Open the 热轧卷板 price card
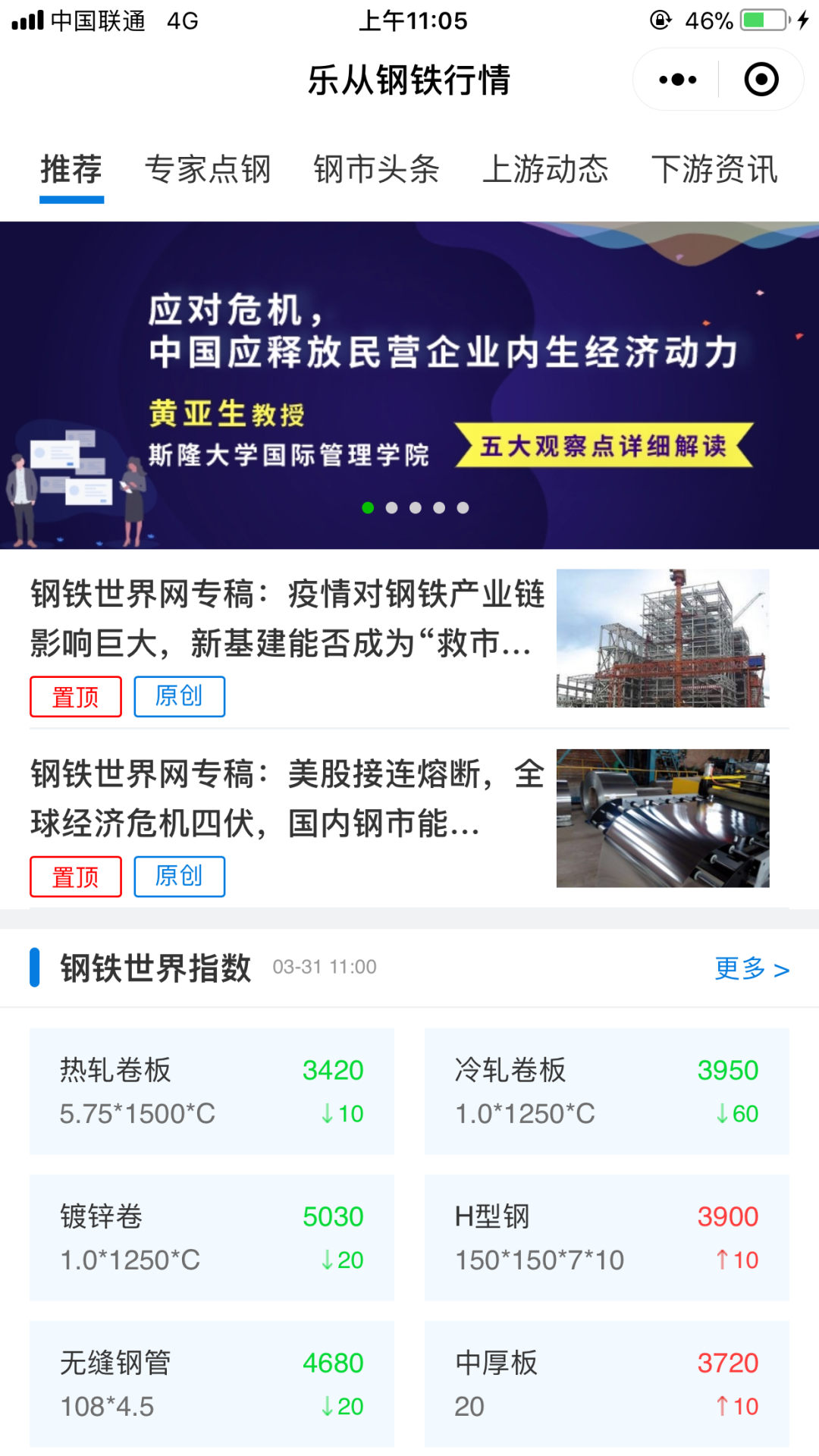This screenshot has width=819, height=1456. 212,1091
